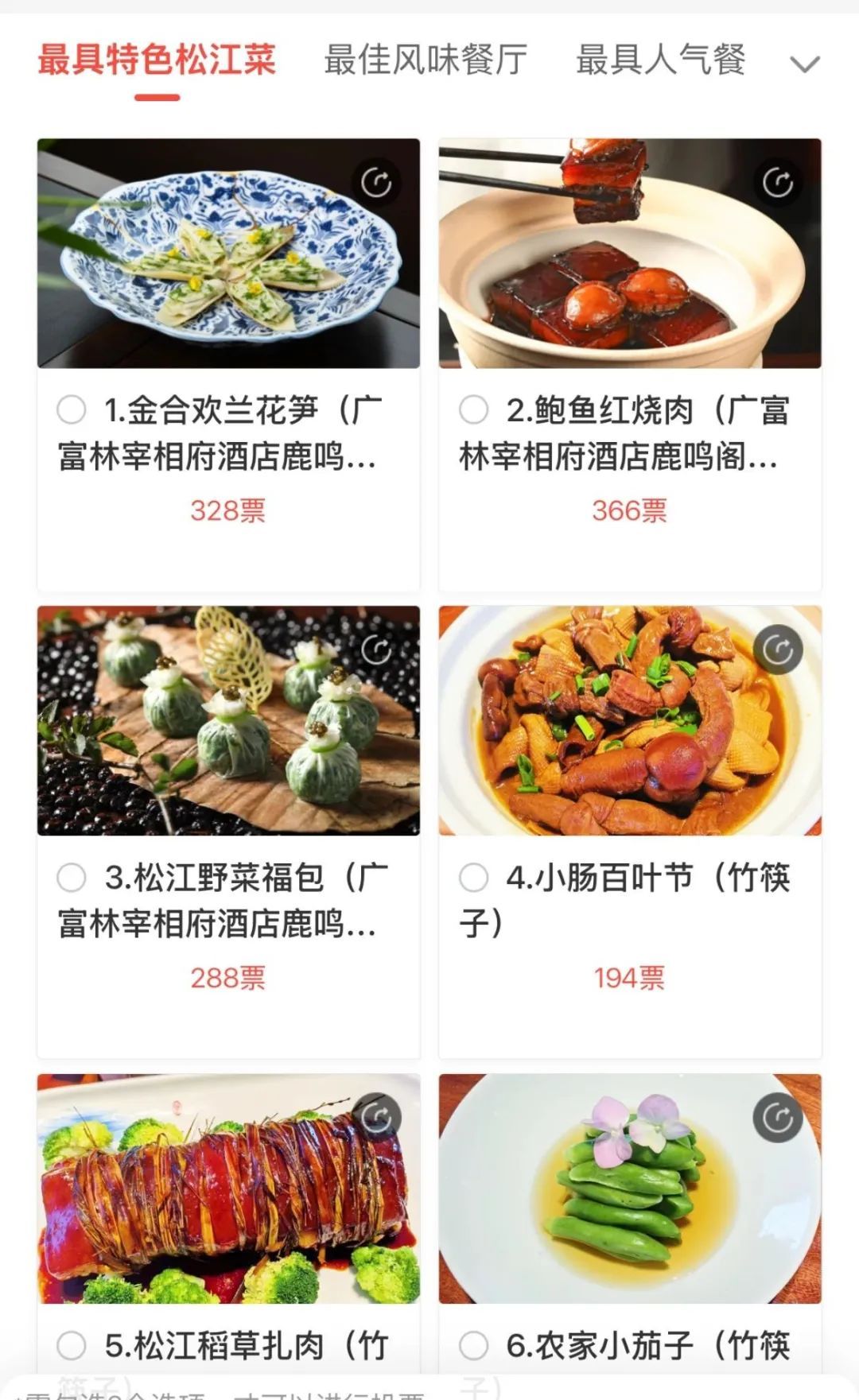Image resolution: width=859 pixels, height=1400 pixels.
Task: Select the radio button for 6.农家小茄子
Action: tap(474, 1345)
